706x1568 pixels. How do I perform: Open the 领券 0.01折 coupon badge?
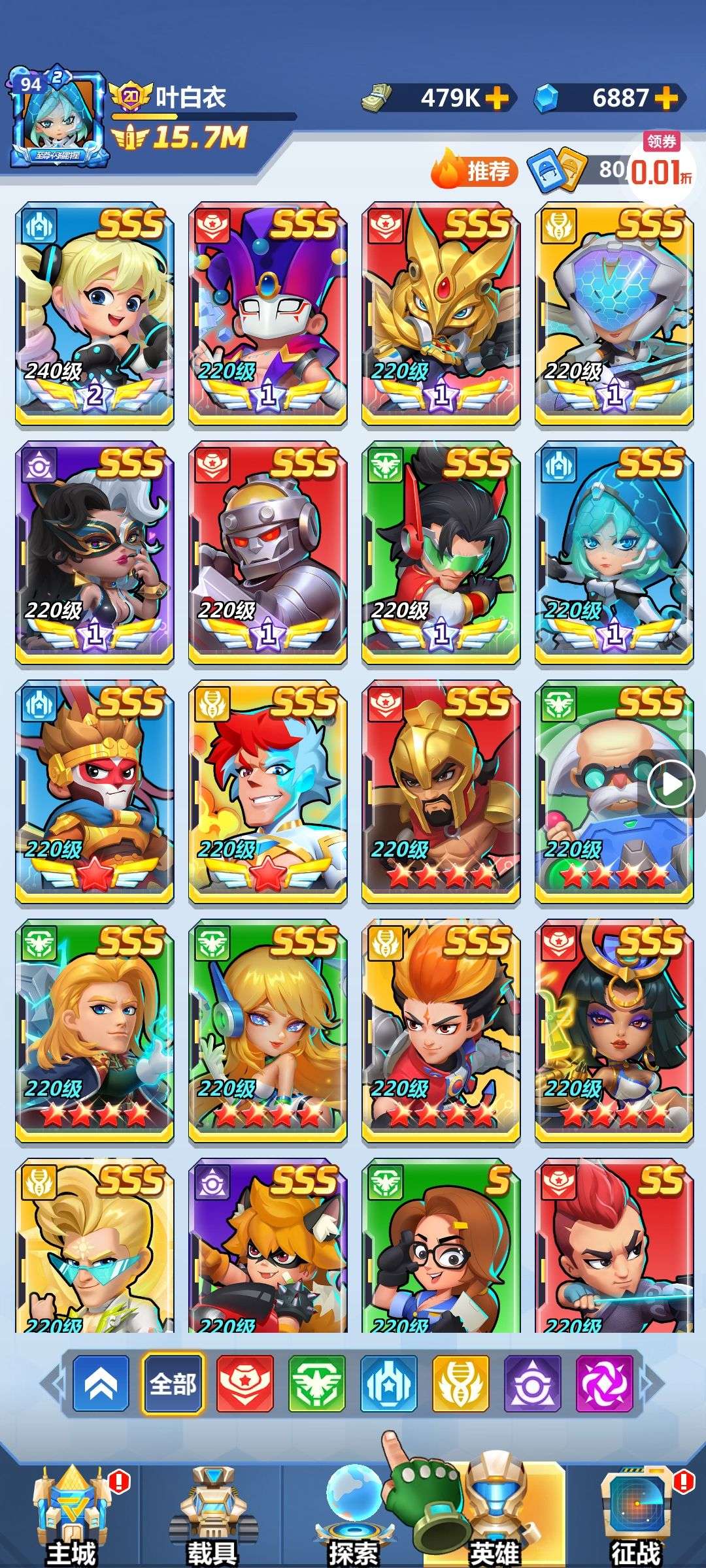click(662, 163)
